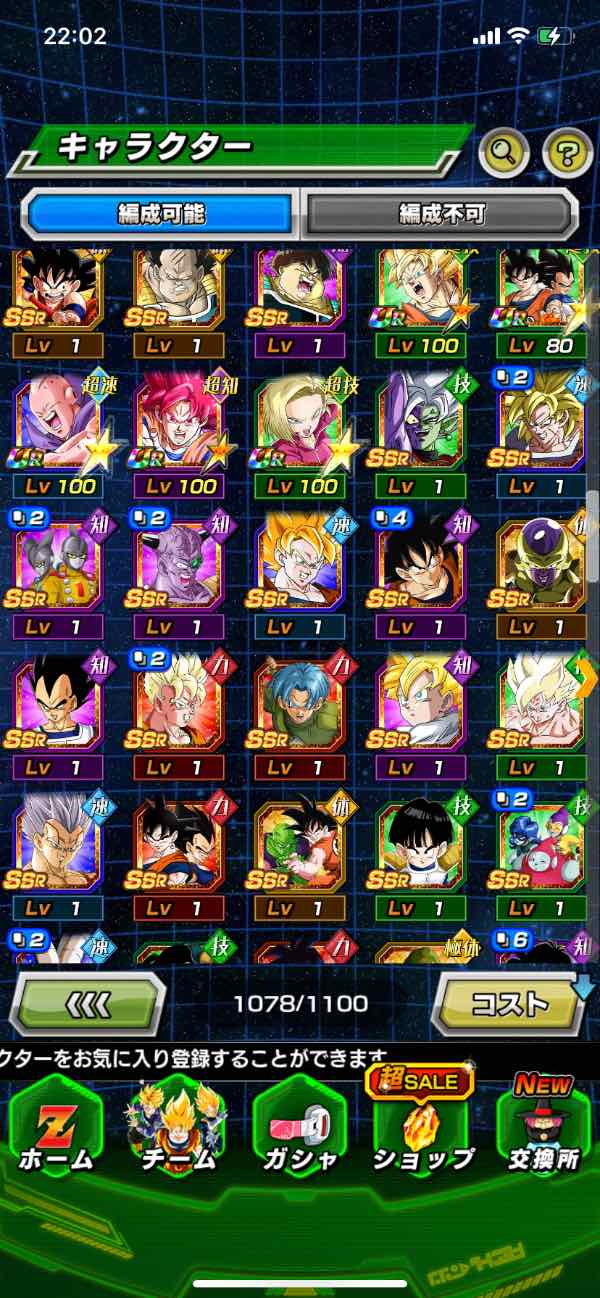Open the 交換所 exchange
Viewport: 600px width, 1298px height.
(543, 1129)
